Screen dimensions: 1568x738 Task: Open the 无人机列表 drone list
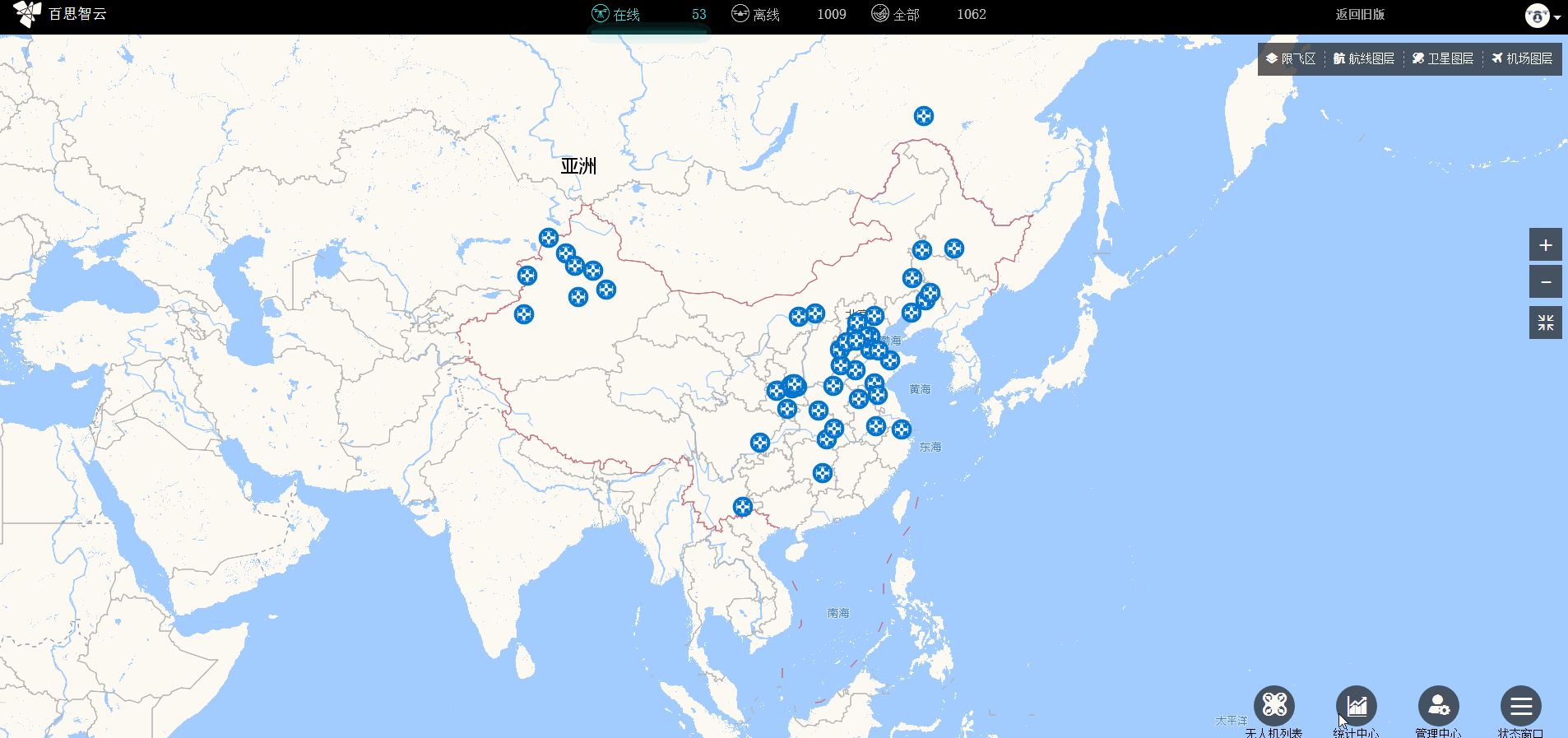(x=1273, y=706)
